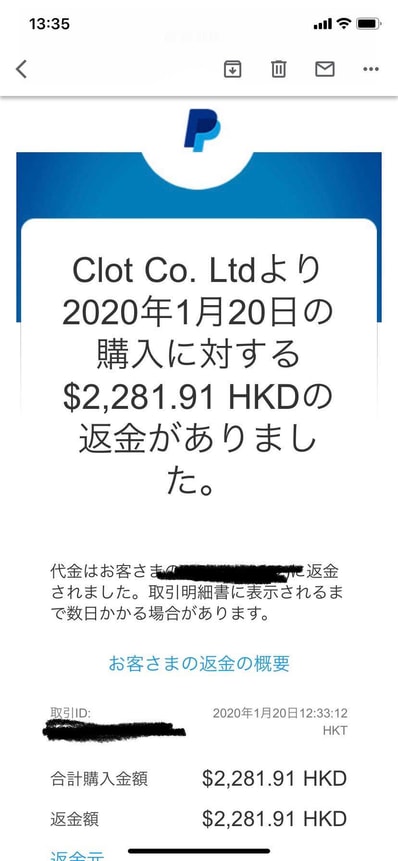This screenshot has width=398, height=861.
Task: Archive this PayPal email
Action: pos(232,69)
